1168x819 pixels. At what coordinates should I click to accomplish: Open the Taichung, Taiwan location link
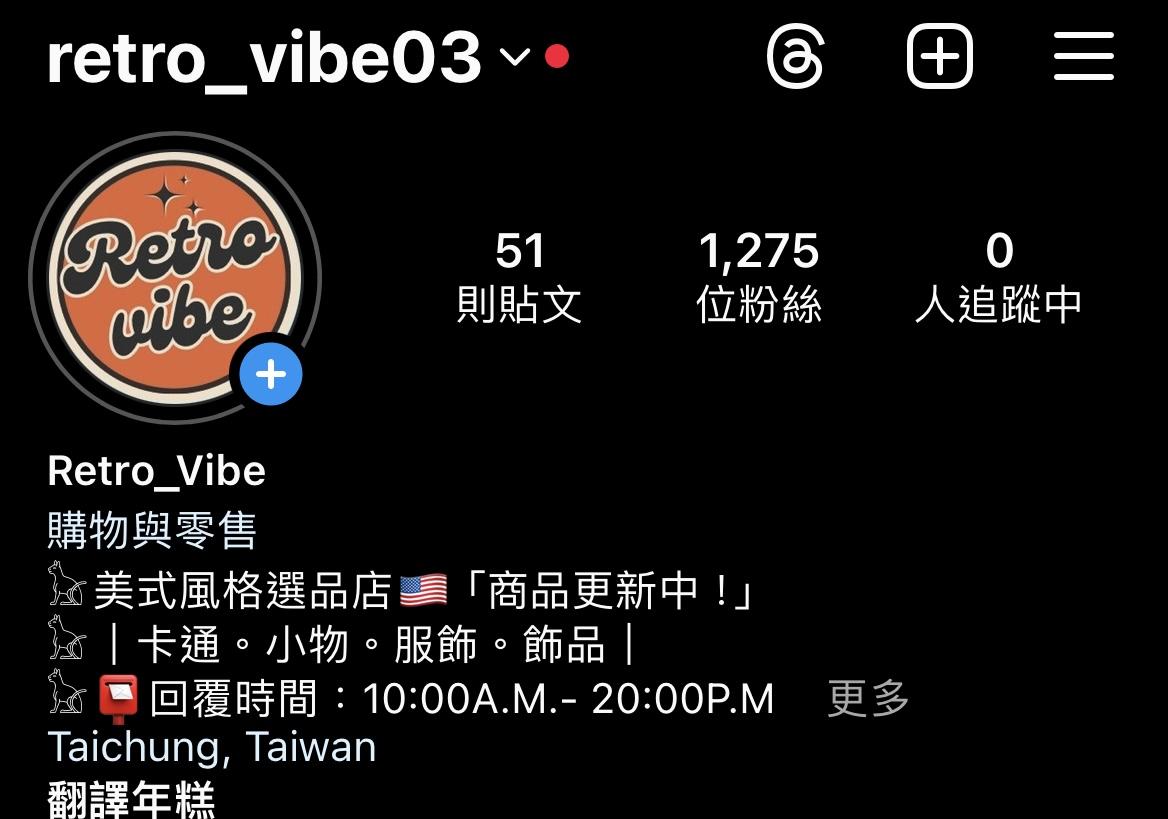point(212,747)
